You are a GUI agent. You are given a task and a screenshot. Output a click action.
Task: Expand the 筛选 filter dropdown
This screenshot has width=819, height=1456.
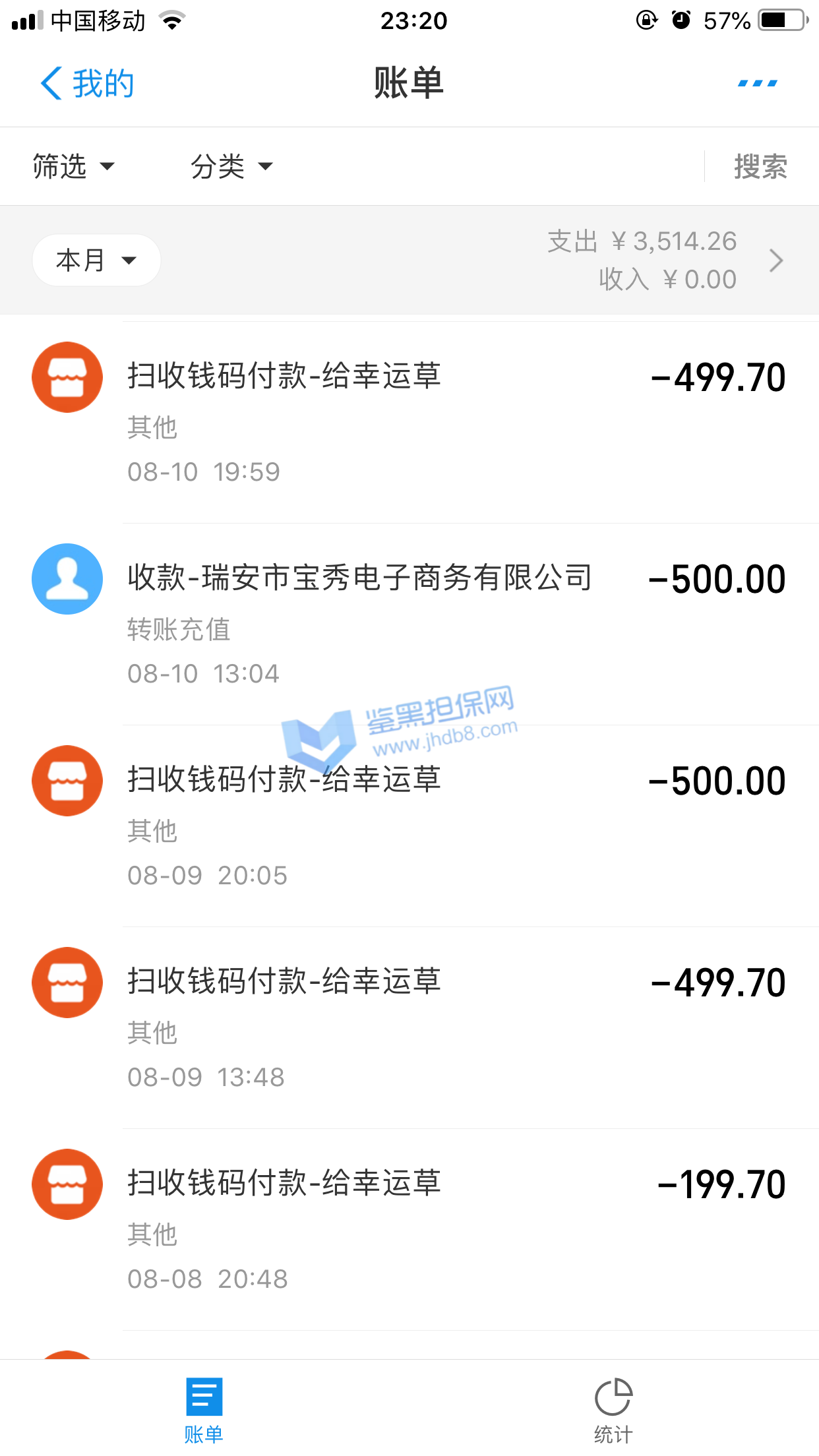(x=73, y=166)
